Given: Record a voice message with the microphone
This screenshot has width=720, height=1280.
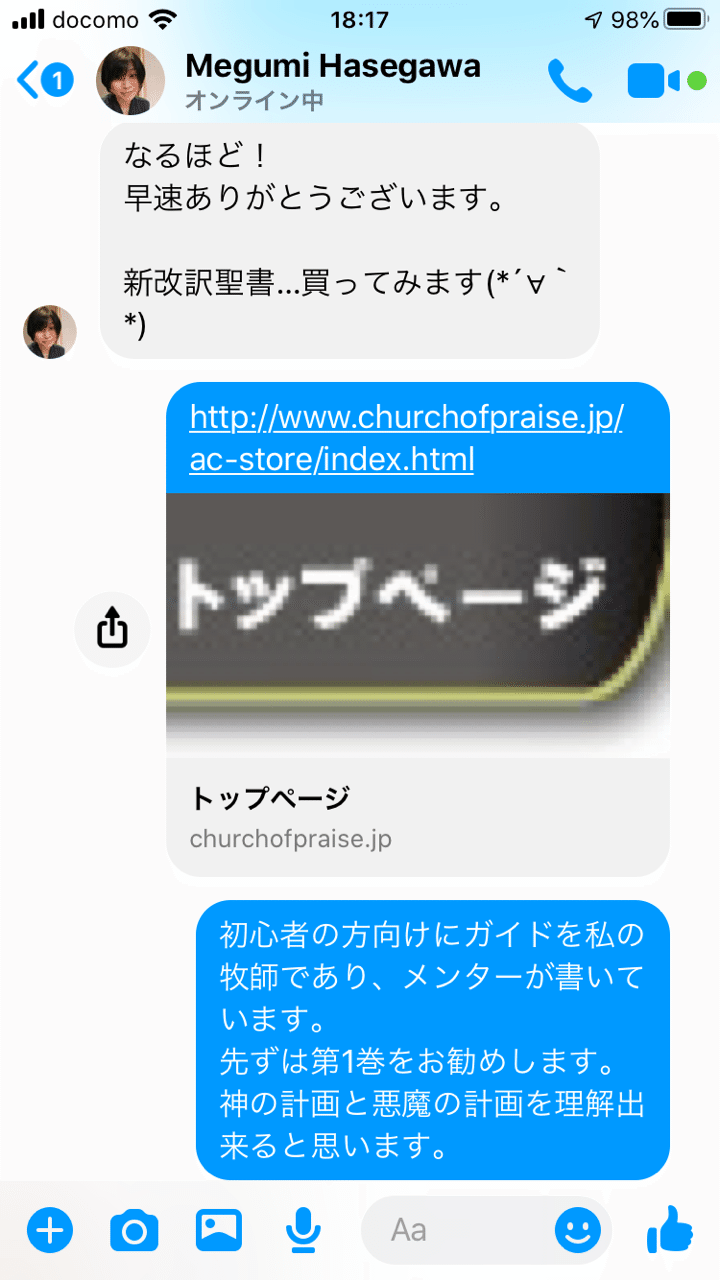Looking at the screenshot, I should coord(302,1230).
